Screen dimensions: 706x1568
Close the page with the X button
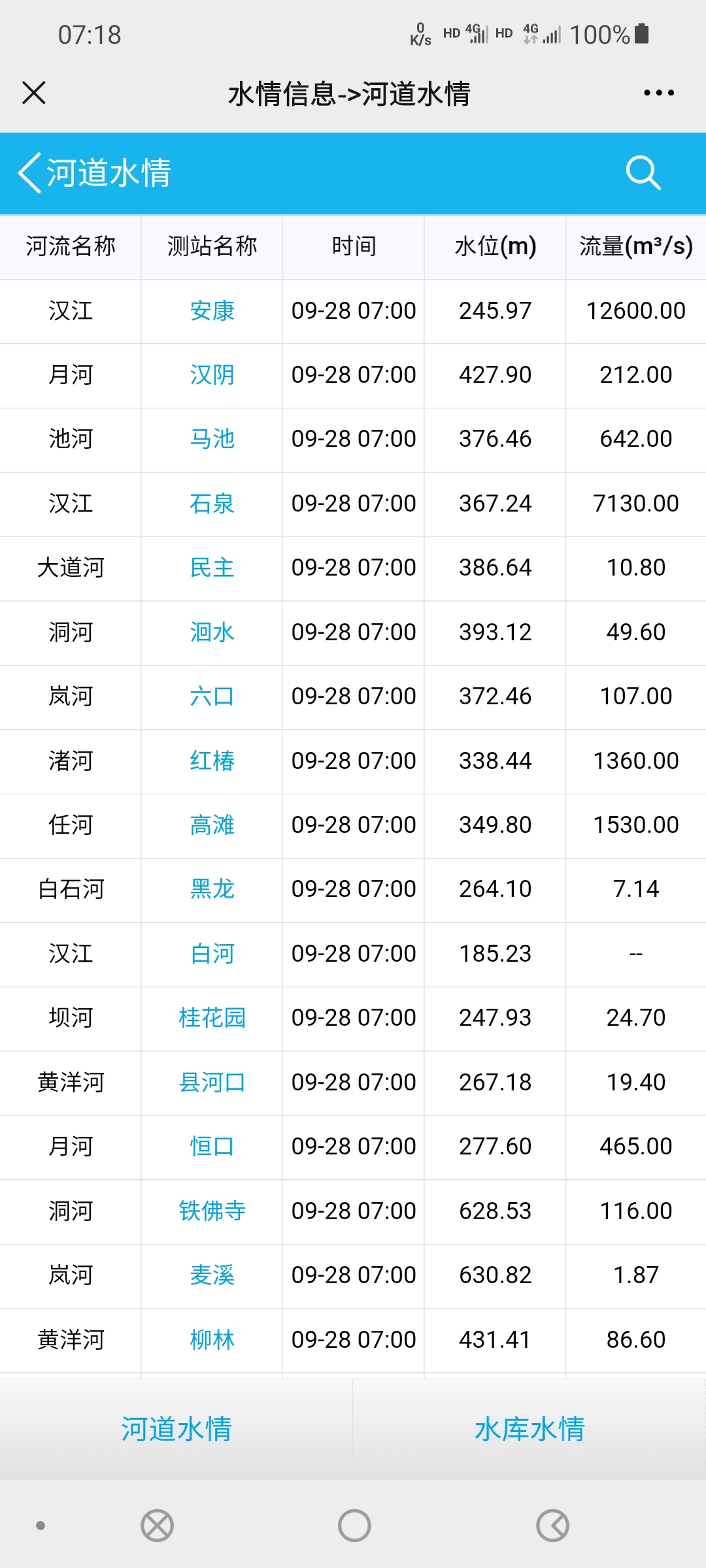click(x=34, y=93)
